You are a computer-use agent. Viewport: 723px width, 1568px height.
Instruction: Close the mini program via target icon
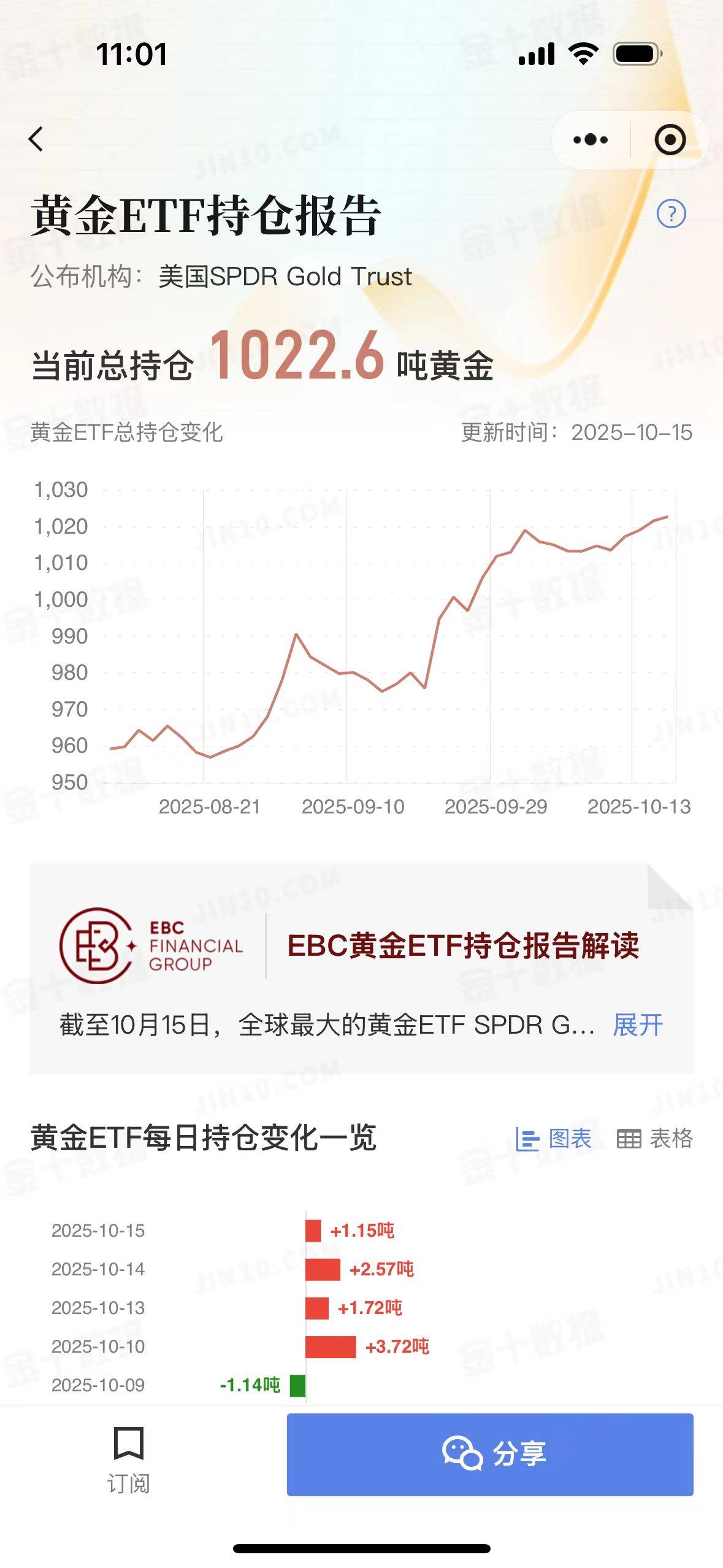coord(670,140)
